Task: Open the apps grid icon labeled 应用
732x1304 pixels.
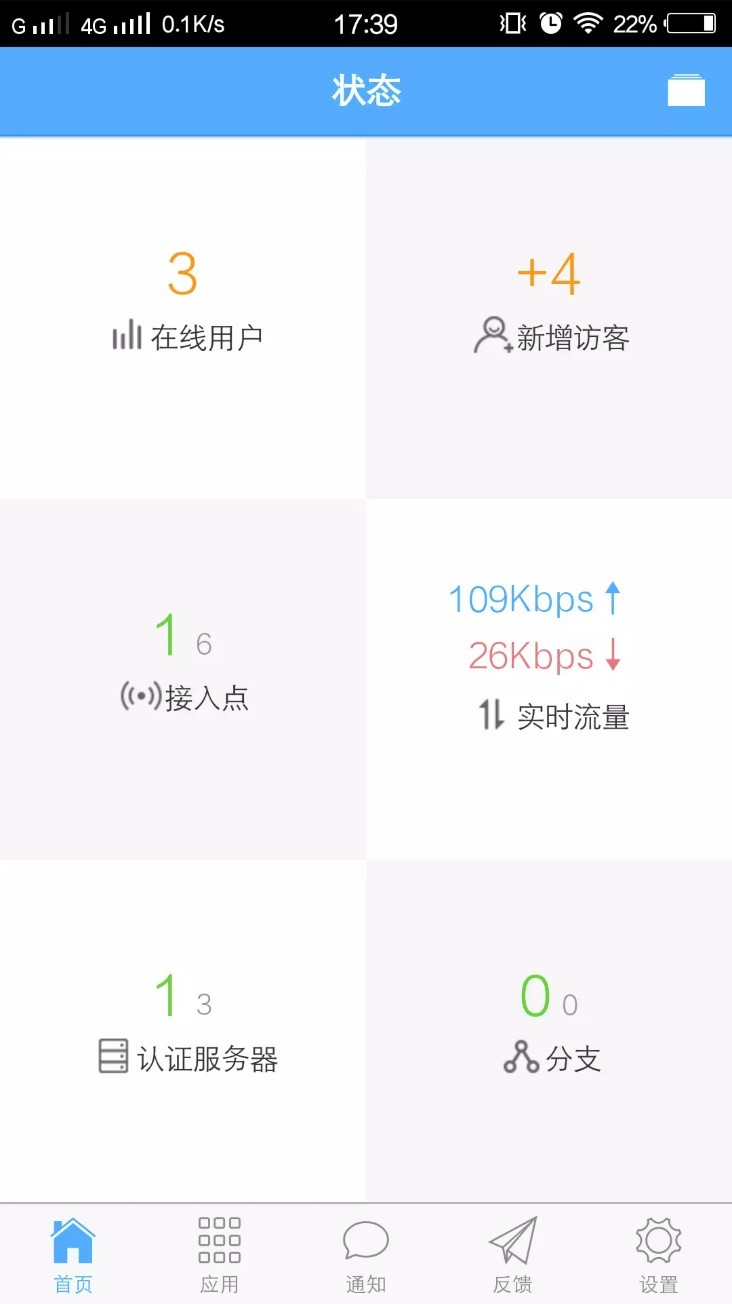Action: tap(219, 1237)
